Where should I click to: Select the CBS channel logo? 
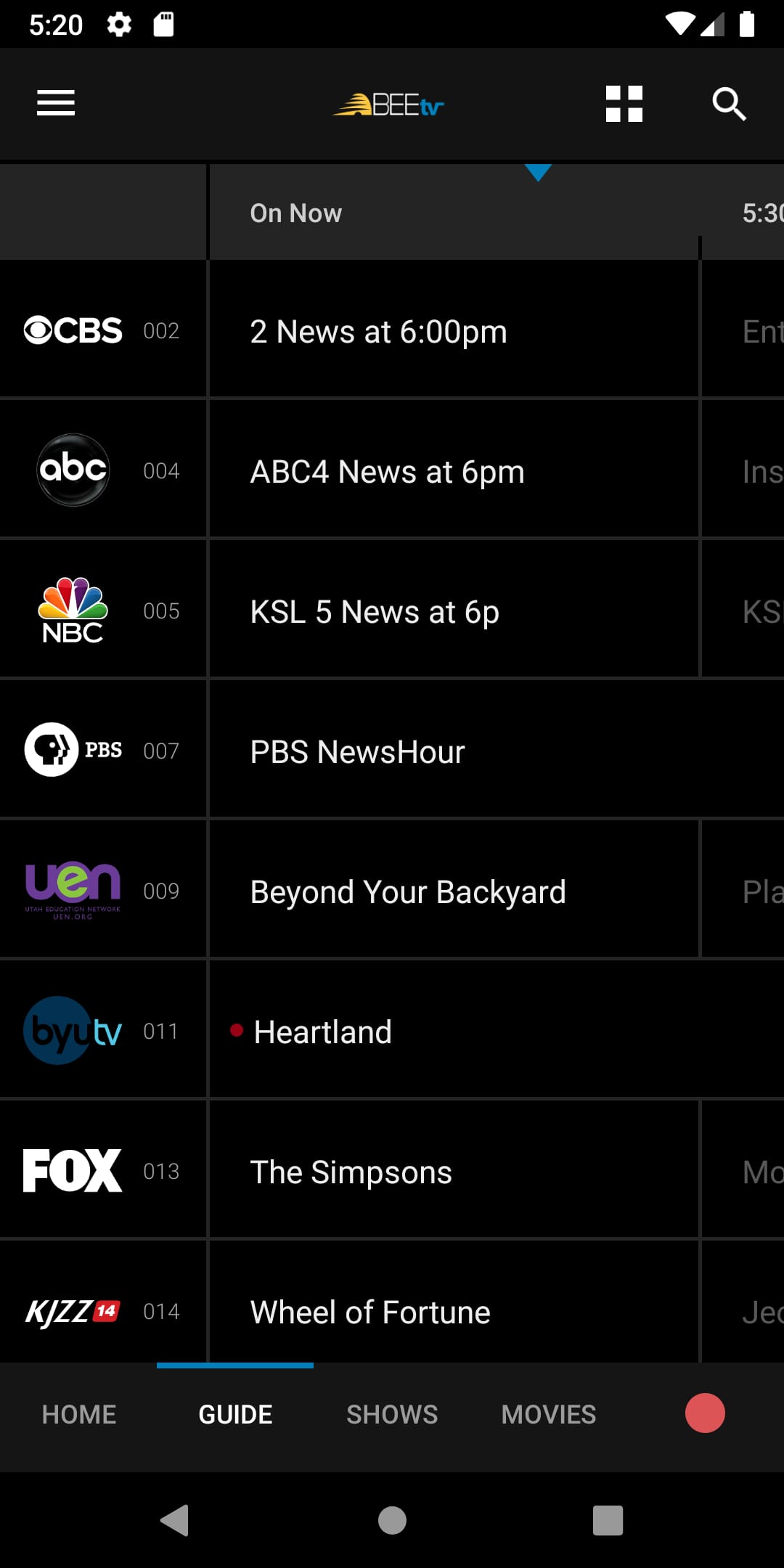click(x=73, y=330)
